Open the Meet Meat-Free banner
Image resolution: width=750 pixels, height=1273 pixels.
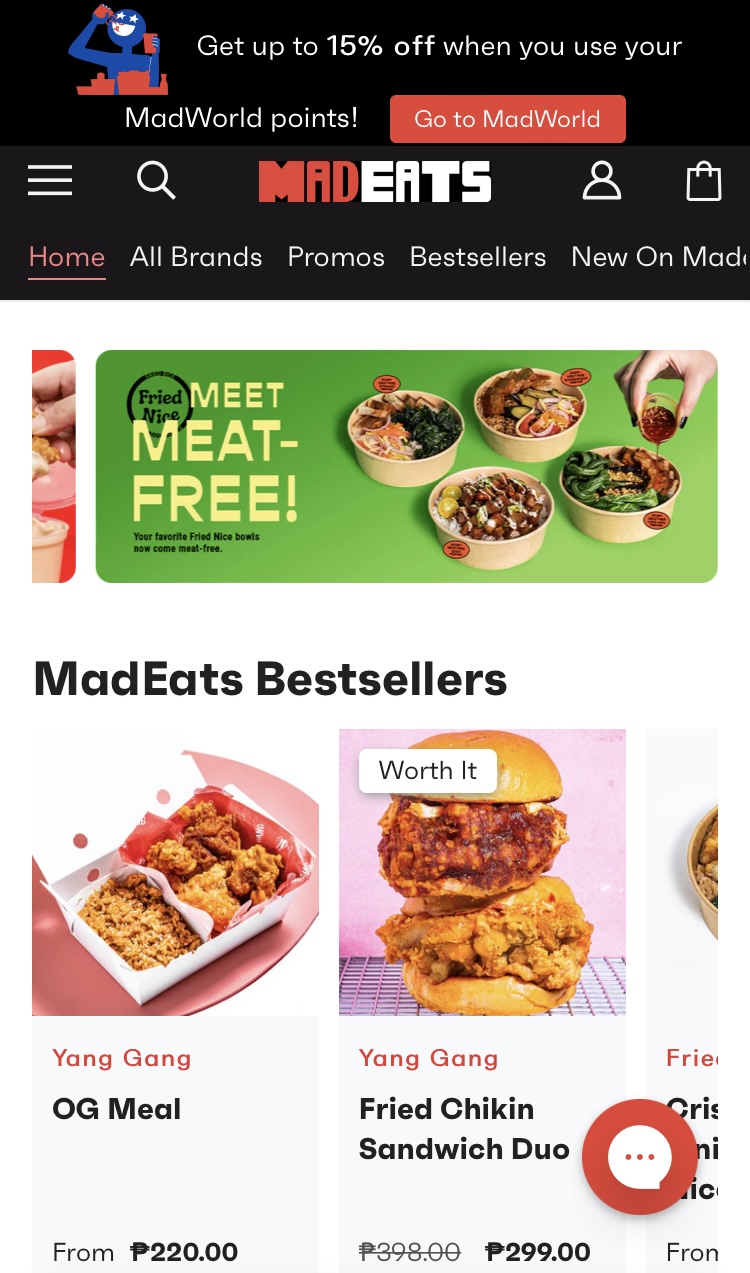(x=406, y=466)
